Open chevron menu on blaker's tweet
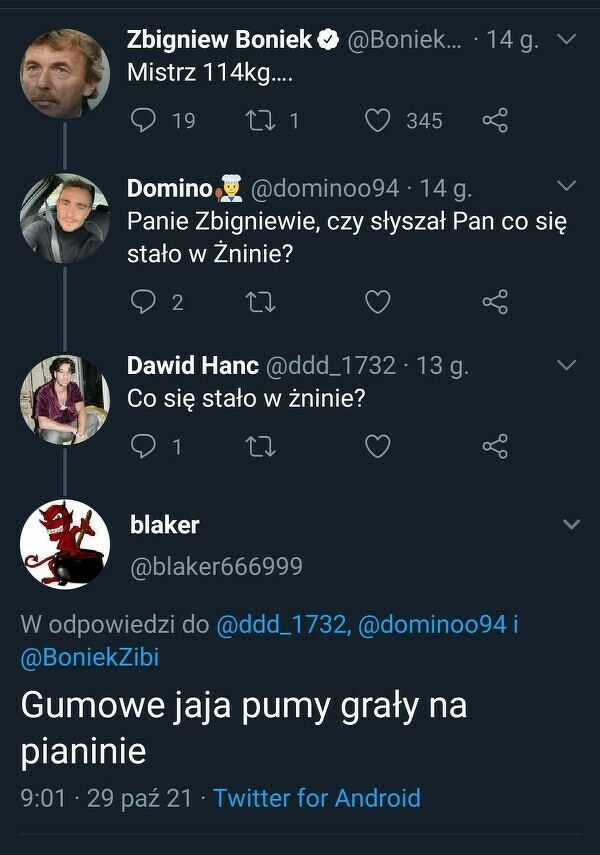The width and height of the screenshot is (600, 855). (571, 525)
